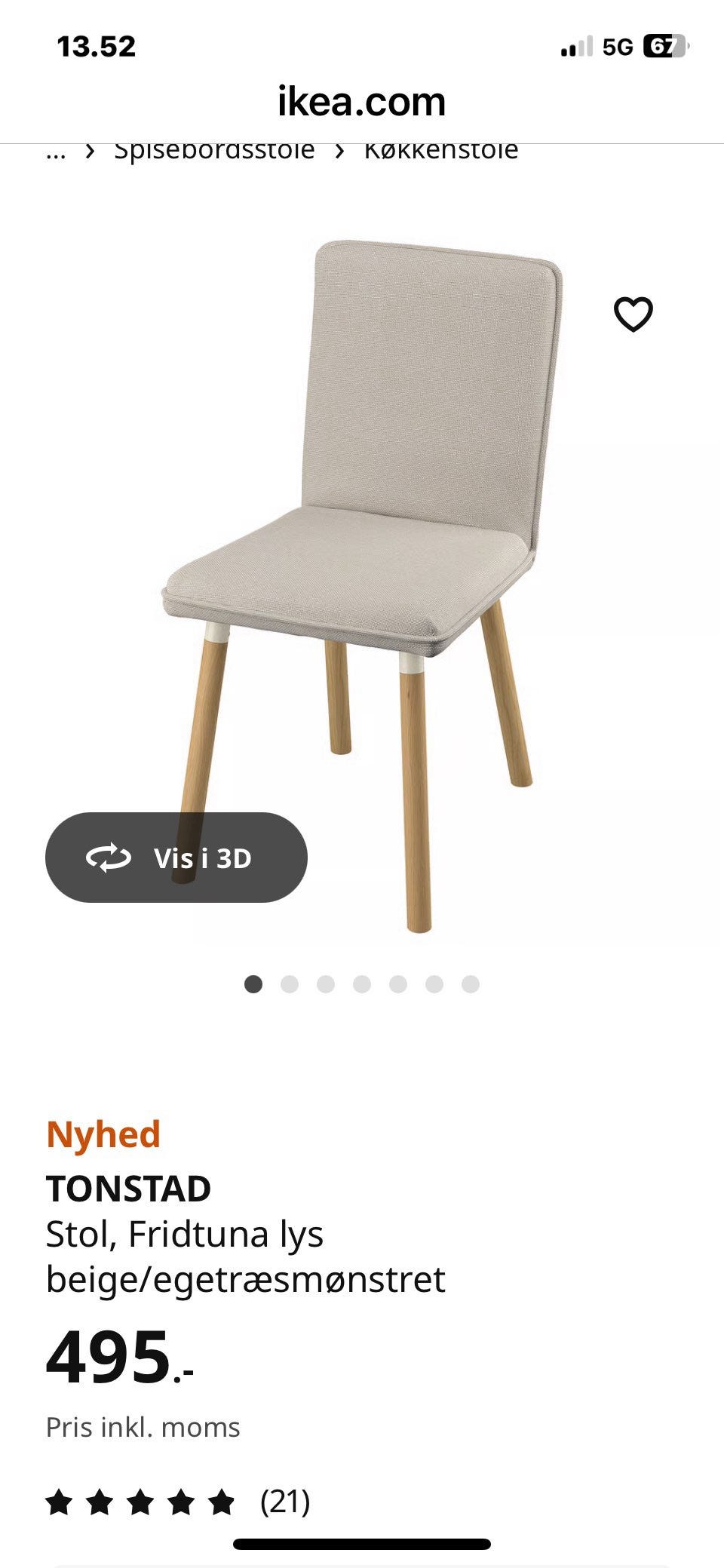Open the TONSTAD chair product image
Screen dimensions: 724x1568
(362, 585)
